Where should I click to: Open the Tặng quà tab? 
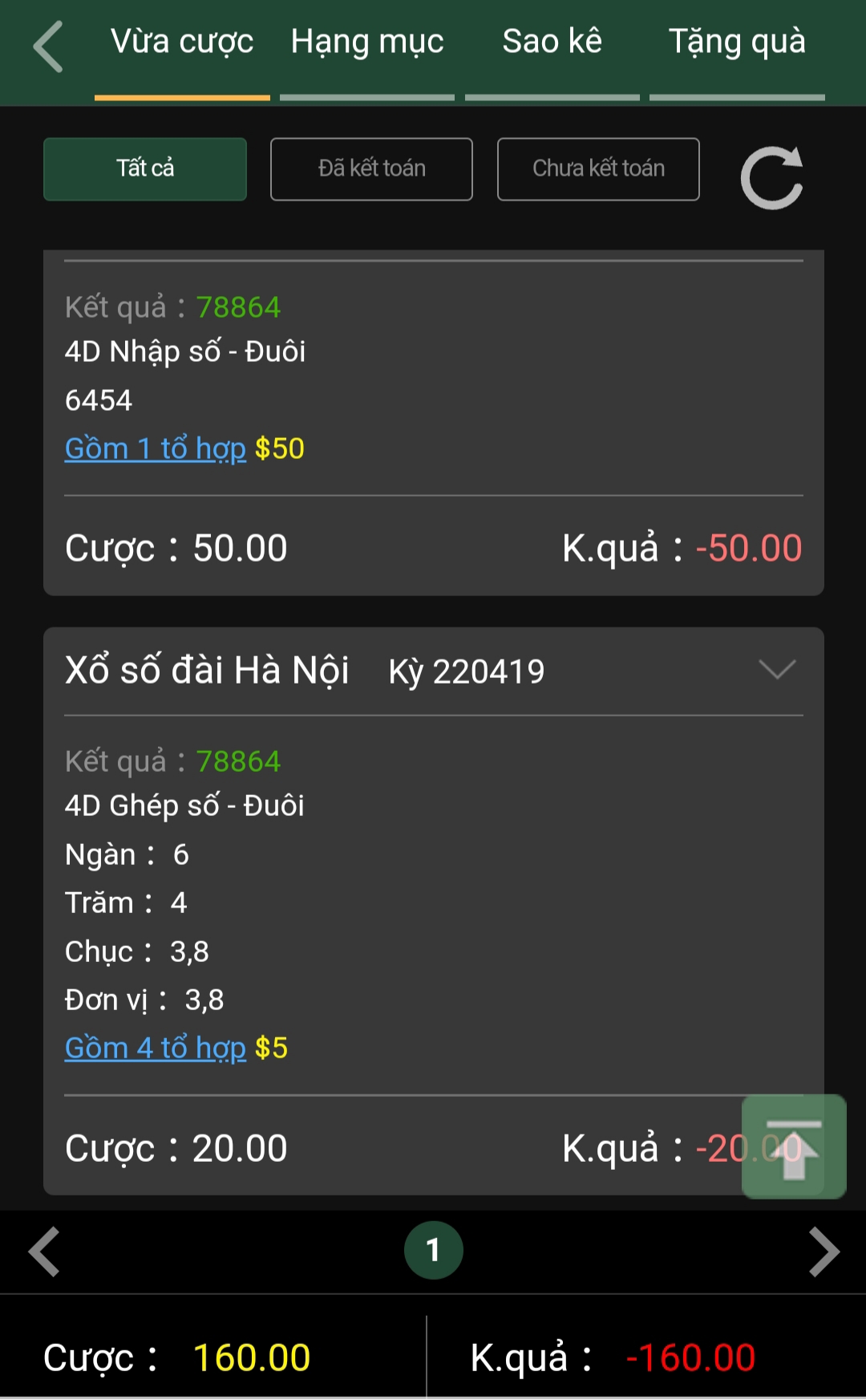(x=737, y=42)
